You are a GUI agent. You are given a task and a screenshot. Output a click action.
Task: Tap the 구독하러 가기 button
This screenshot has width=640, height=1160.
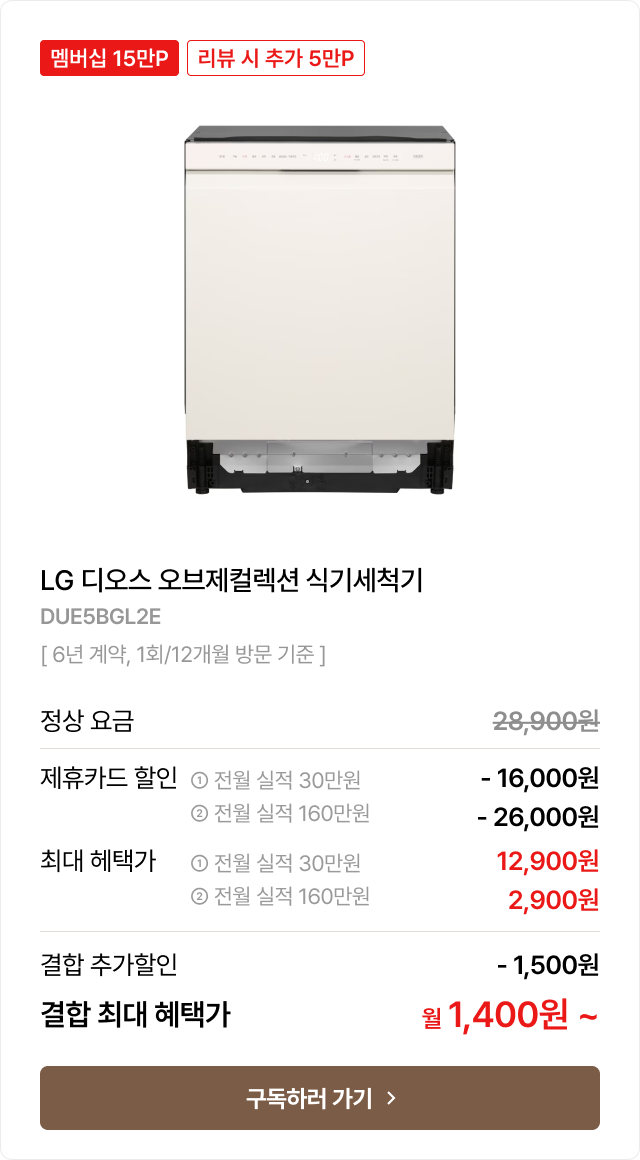point(320,1098)
